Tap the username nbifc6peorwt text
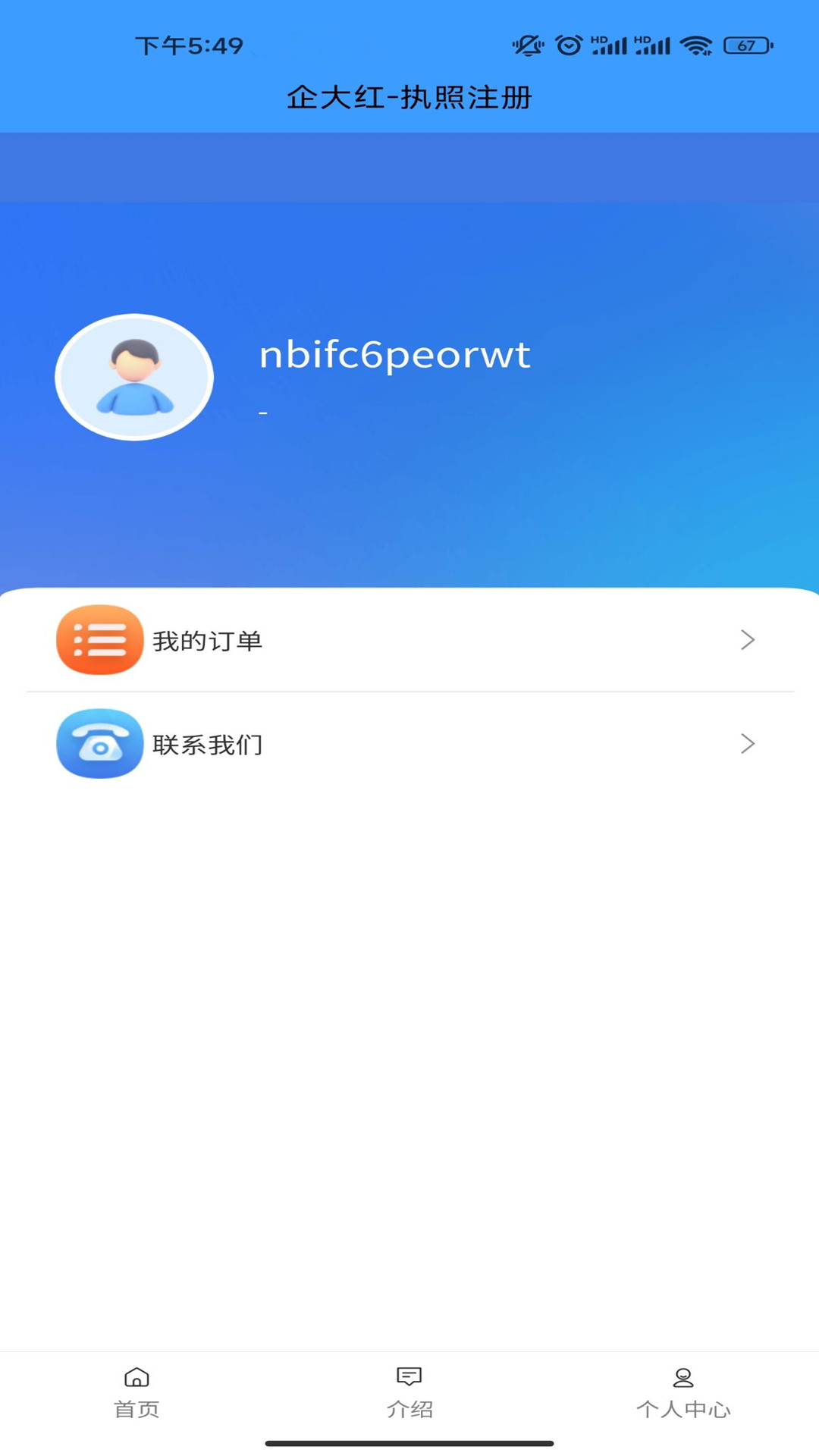This screenshot has width=819, height=1456. pyautogui.click(x=394, y=355)
